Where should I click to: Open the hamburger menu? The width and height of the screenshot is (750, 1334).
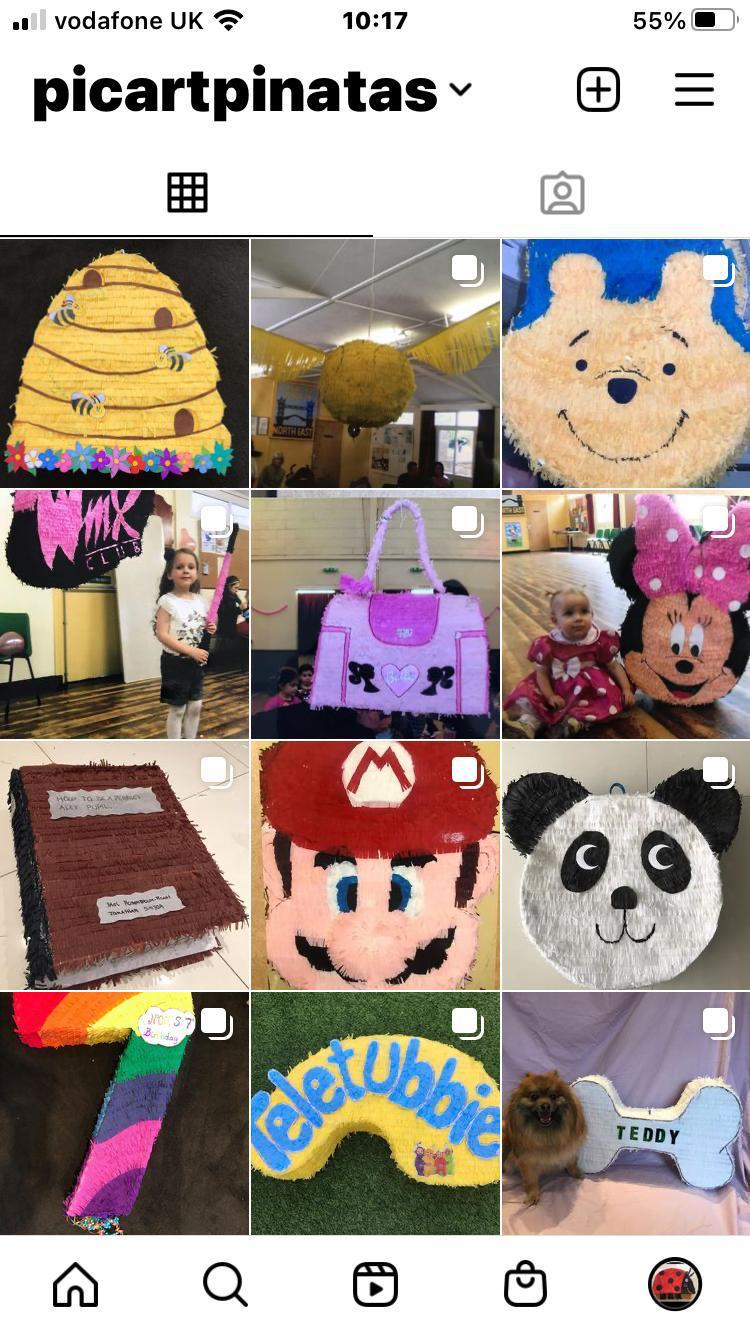coord(694,90)
